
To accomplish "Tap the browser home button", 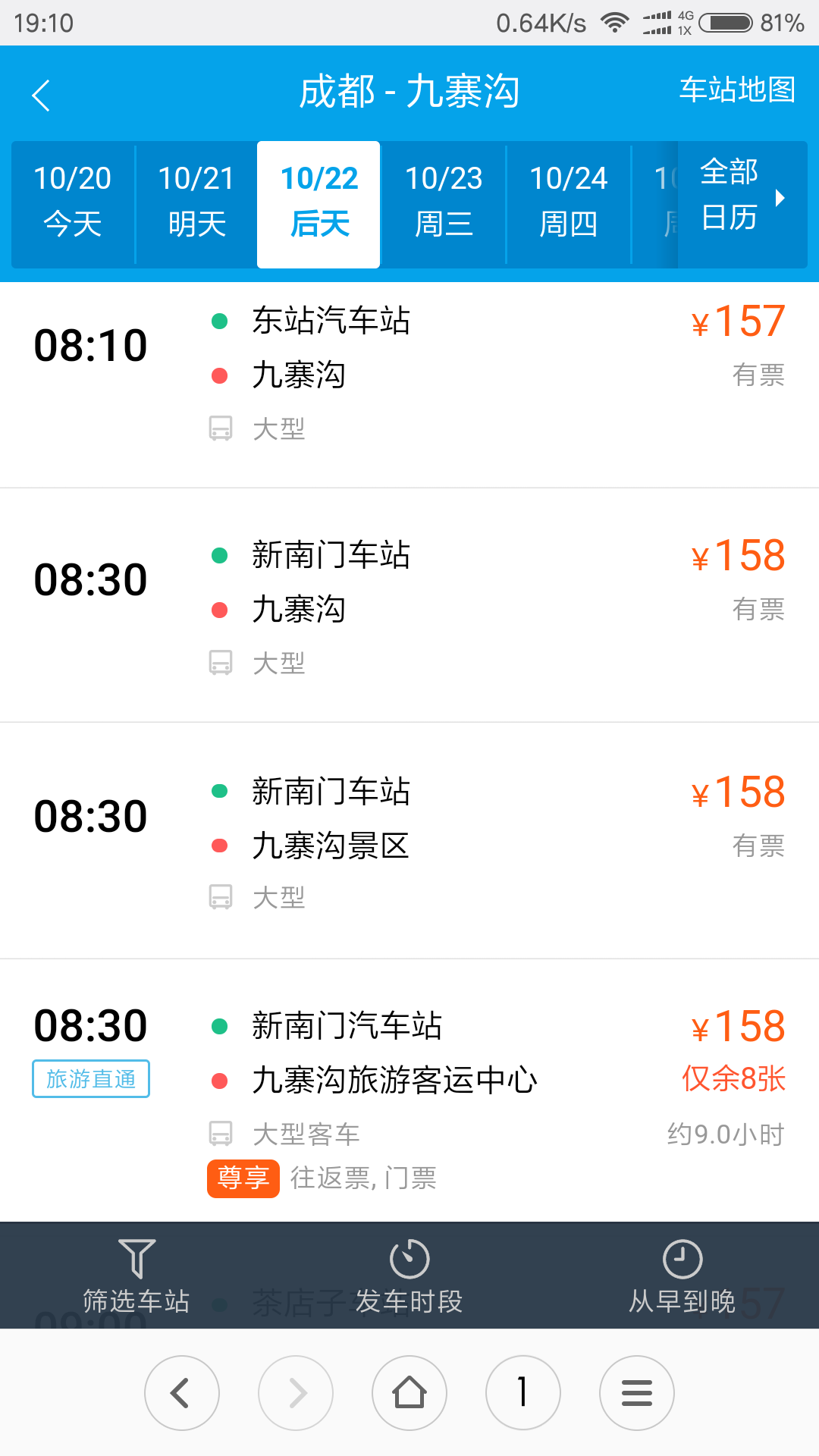I will [409, 1392].
